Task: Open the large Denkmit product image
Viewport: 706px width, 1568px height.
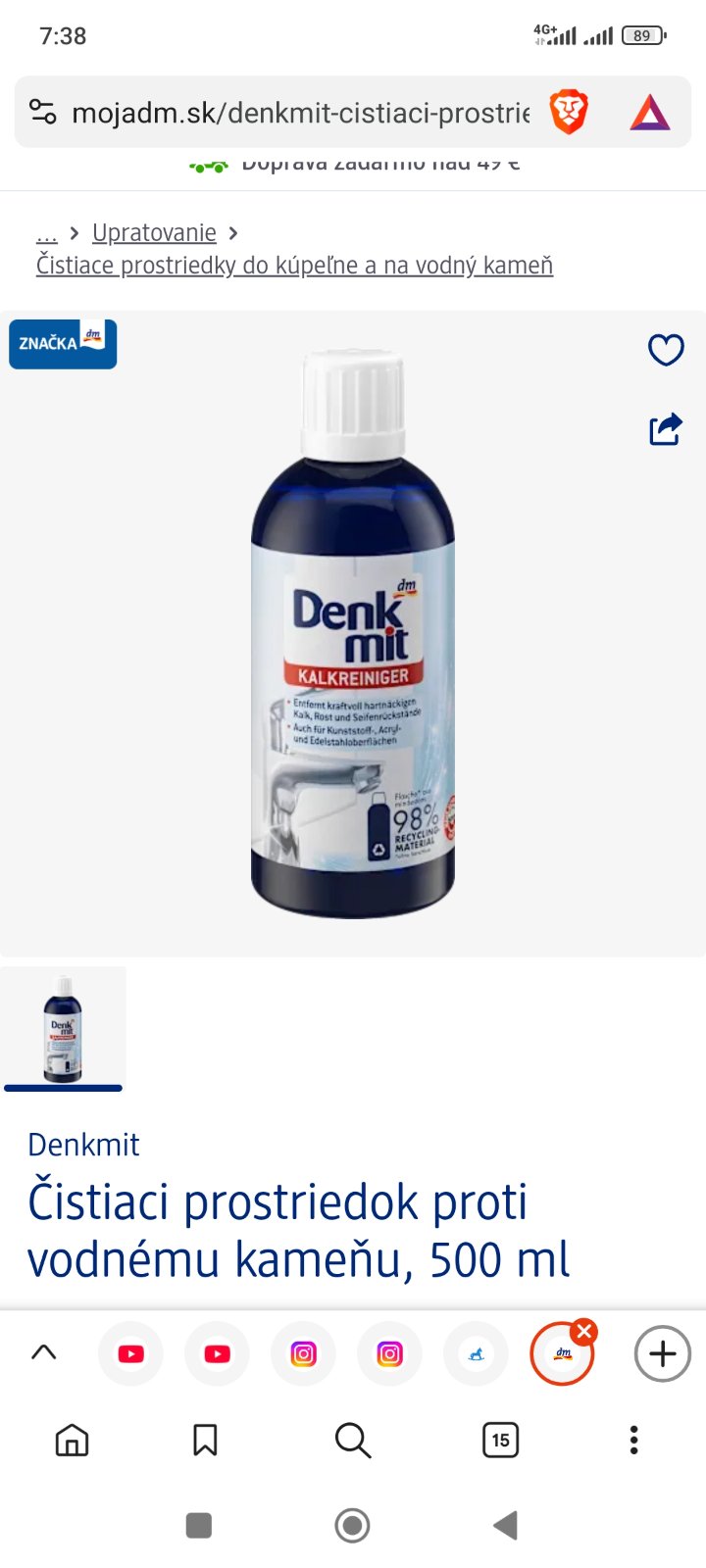Action: [x=353, y=635]
